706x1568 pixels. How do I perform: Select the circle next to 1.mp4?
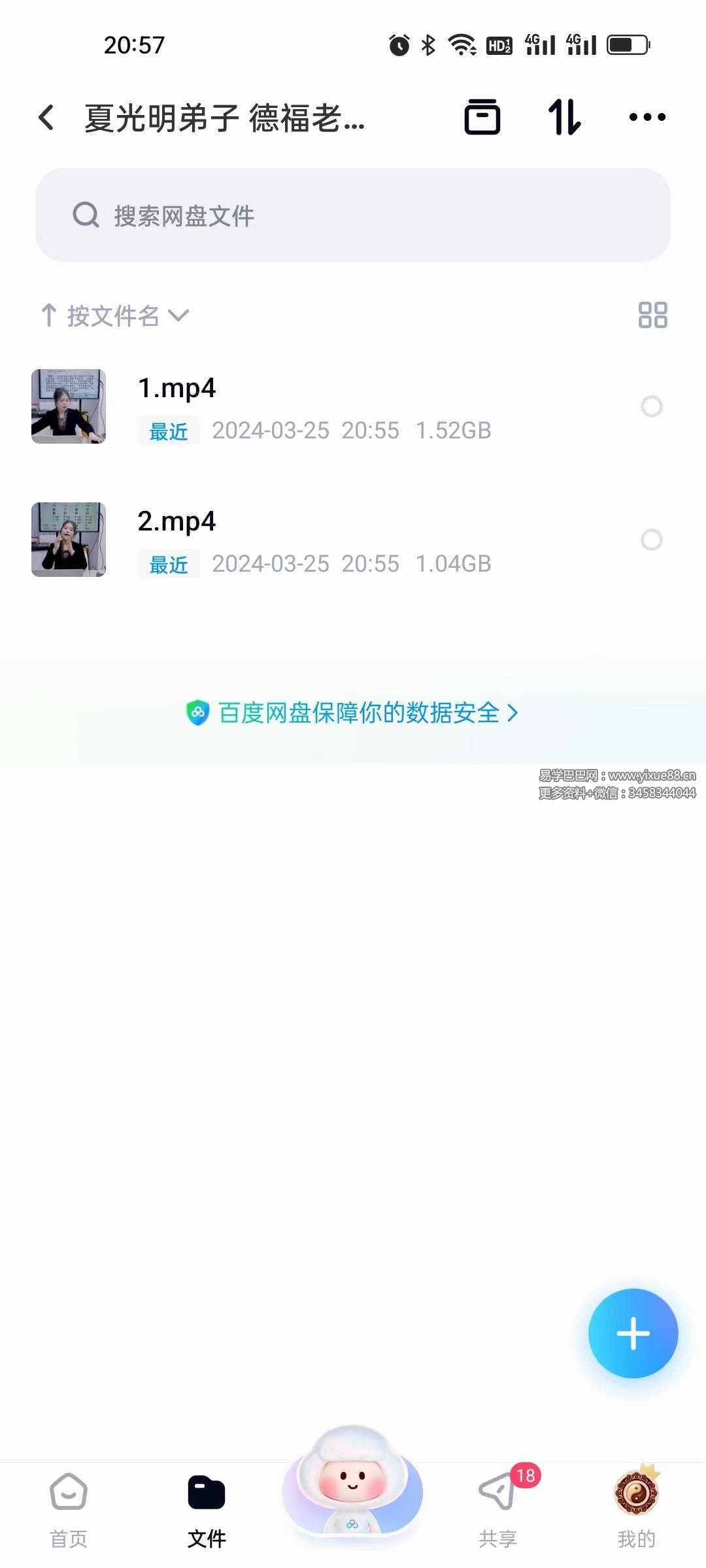(x=652, y=406)
